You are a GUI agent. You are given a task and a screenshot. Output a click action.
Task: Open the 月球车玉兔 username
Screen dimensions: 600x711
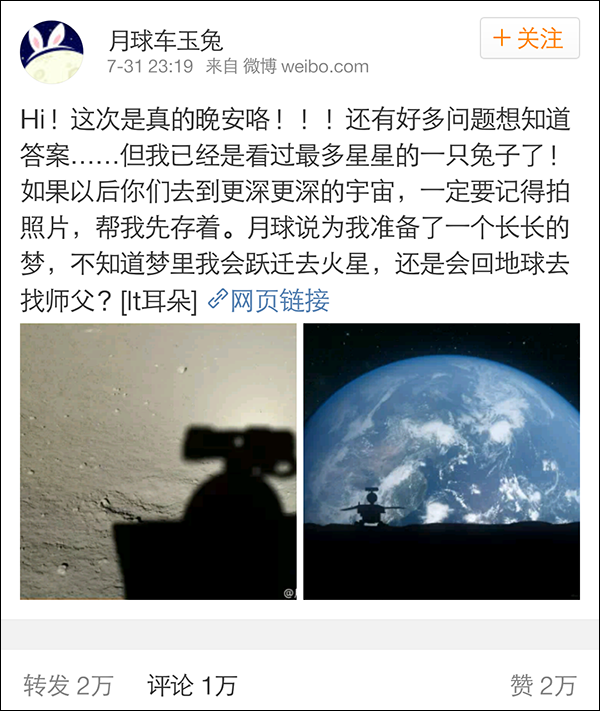165,40
